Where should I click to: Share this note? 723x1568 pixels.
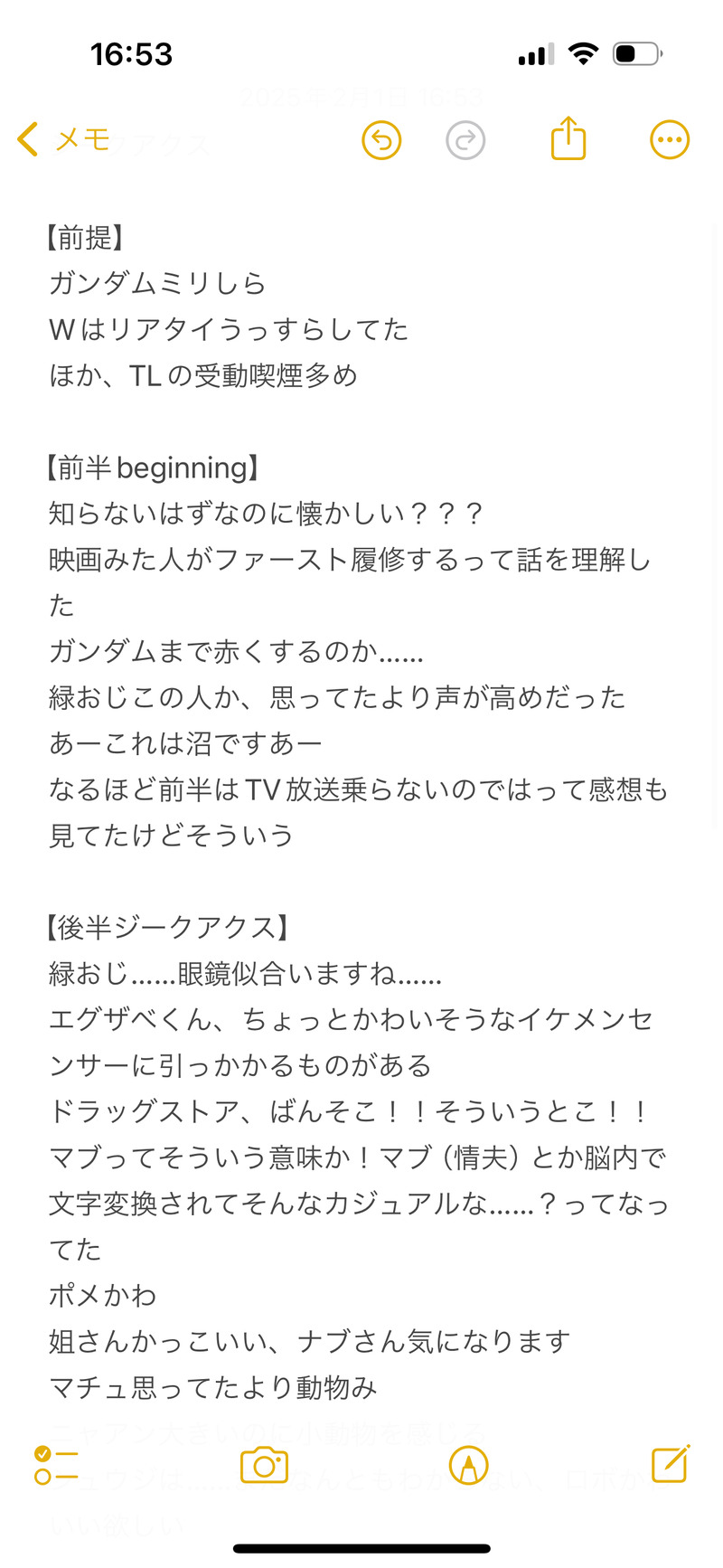[568, 139]
